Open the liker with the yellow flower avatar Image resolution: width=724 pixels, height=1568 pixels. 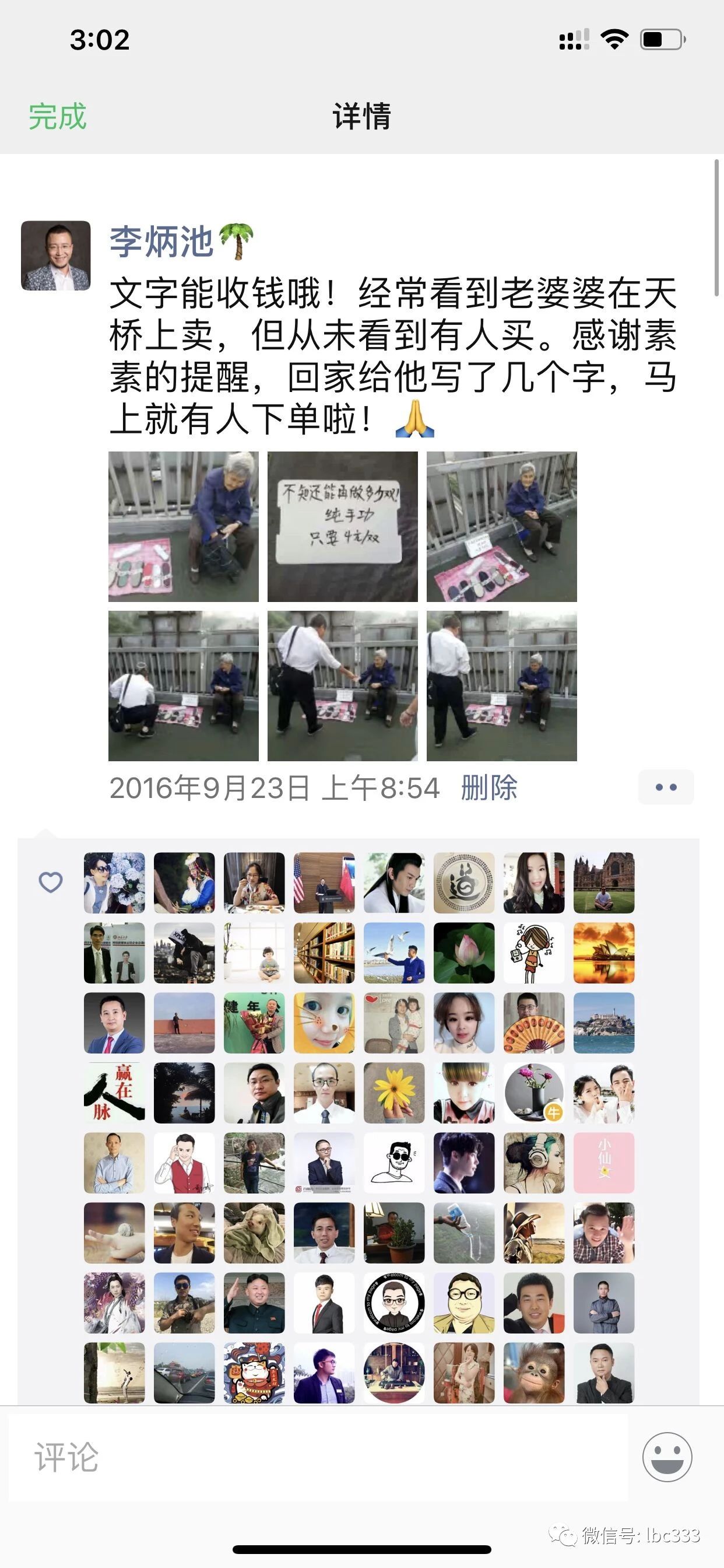(x=393, y=1093)
